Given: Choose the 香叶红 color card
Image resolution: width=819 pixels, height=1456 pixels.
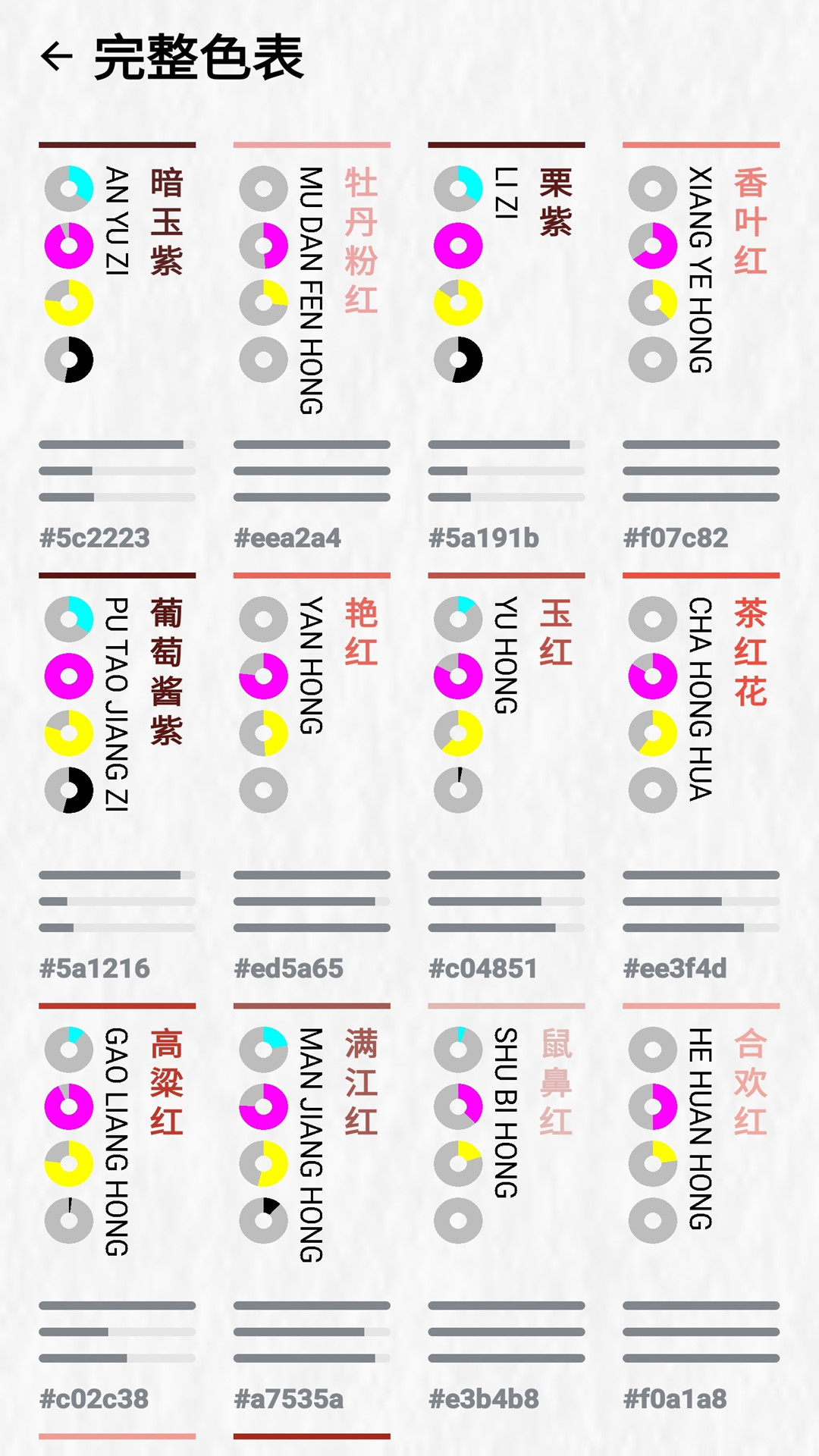Looking at the screenshot, I should (x=701, y=341).
